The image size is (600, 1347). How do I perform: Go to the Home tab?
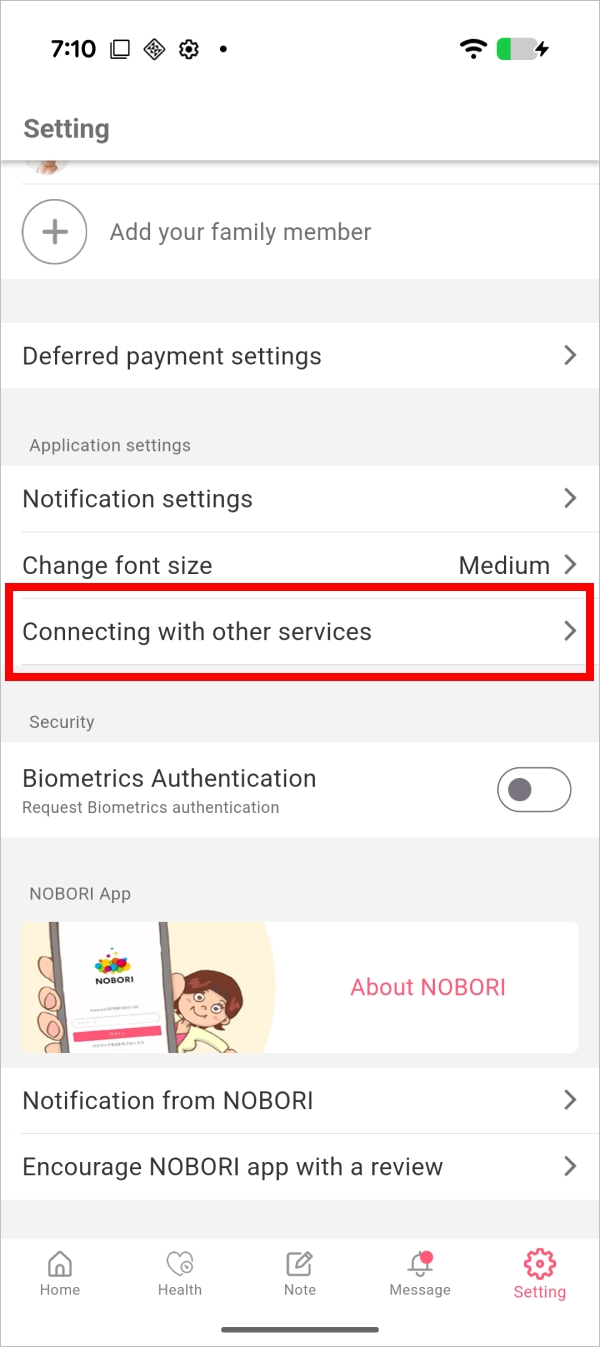(x=60, y=1273)
